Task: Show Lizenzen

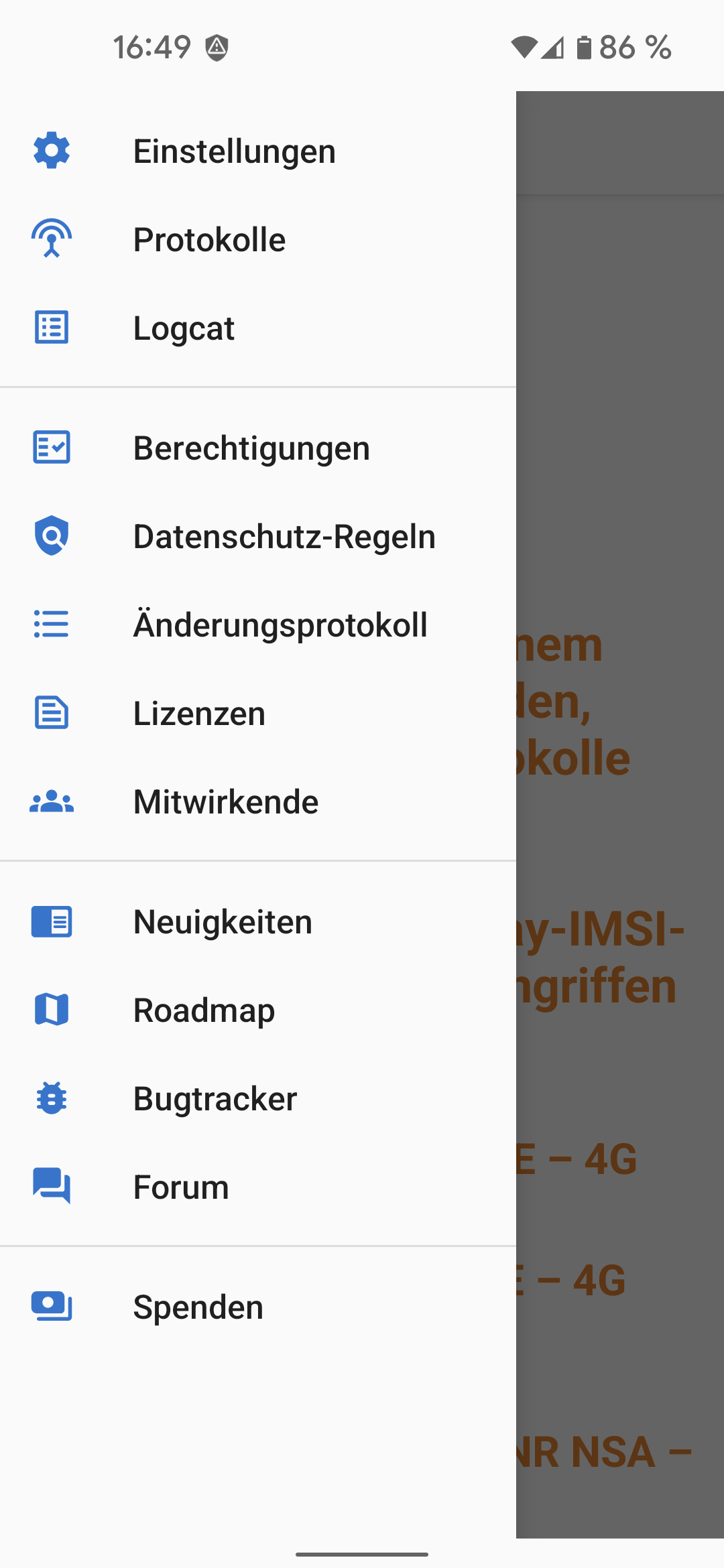Action: [258, 714]
